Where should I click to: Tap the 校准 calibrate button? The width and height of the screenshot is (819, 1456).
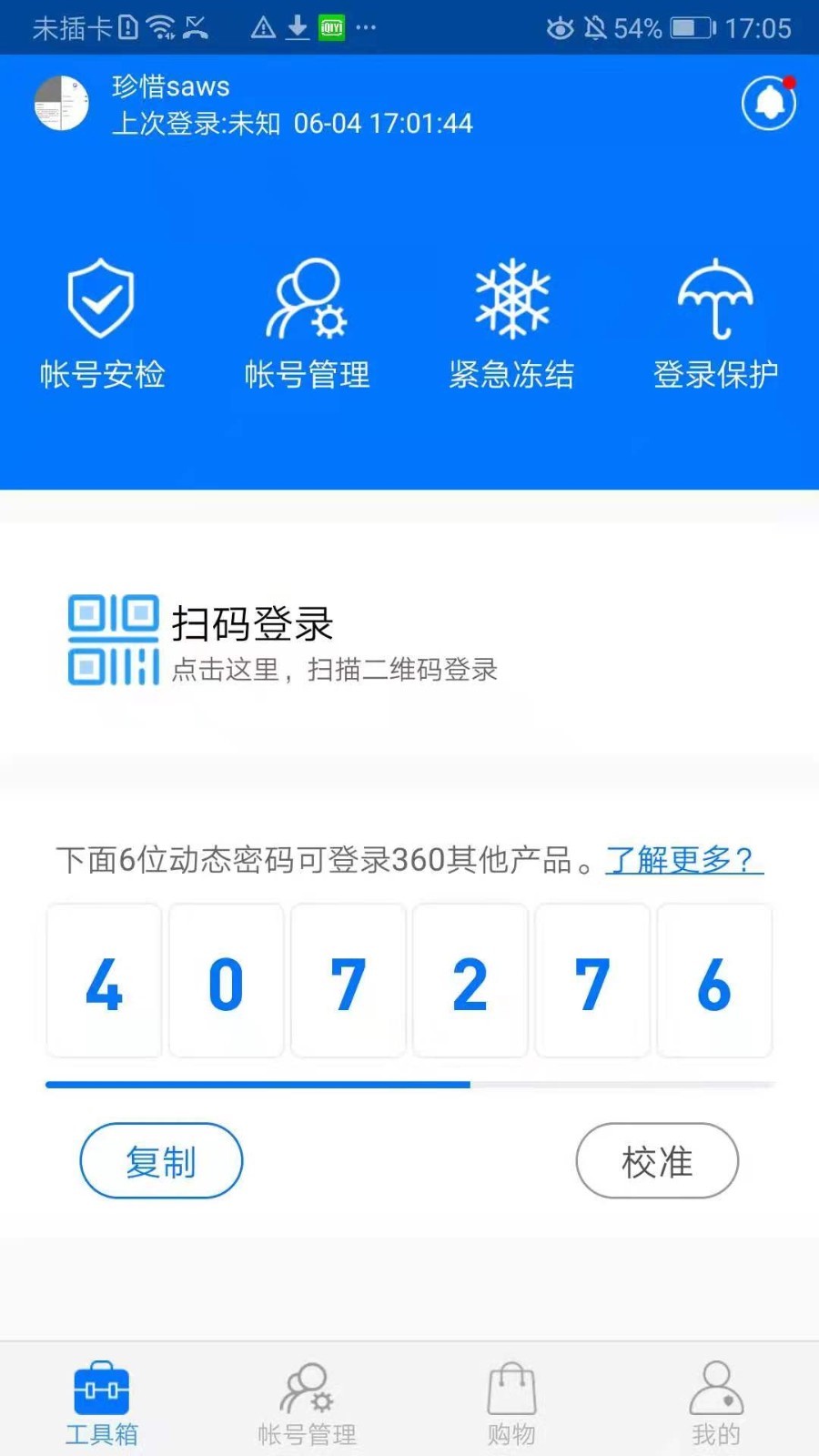[x=657, y=1161]
